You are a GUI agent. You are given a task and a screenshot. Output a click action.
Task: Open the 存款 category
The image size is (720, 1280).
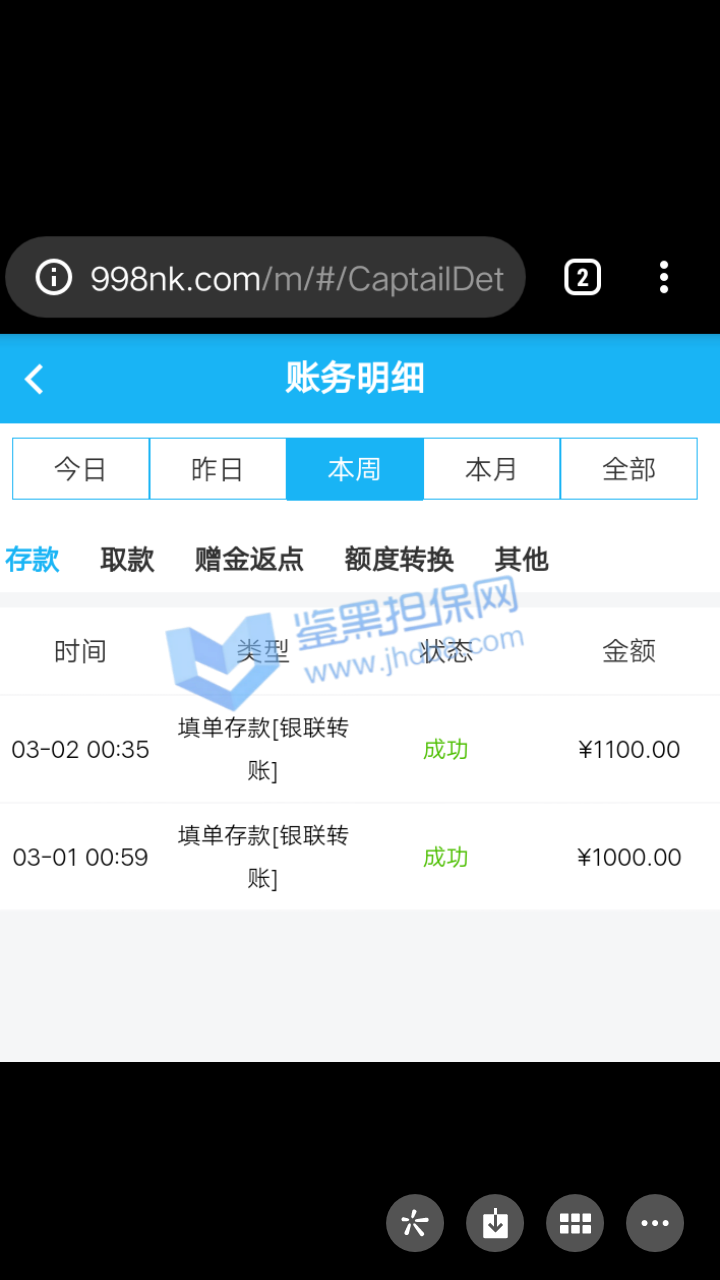click(32, 559)
